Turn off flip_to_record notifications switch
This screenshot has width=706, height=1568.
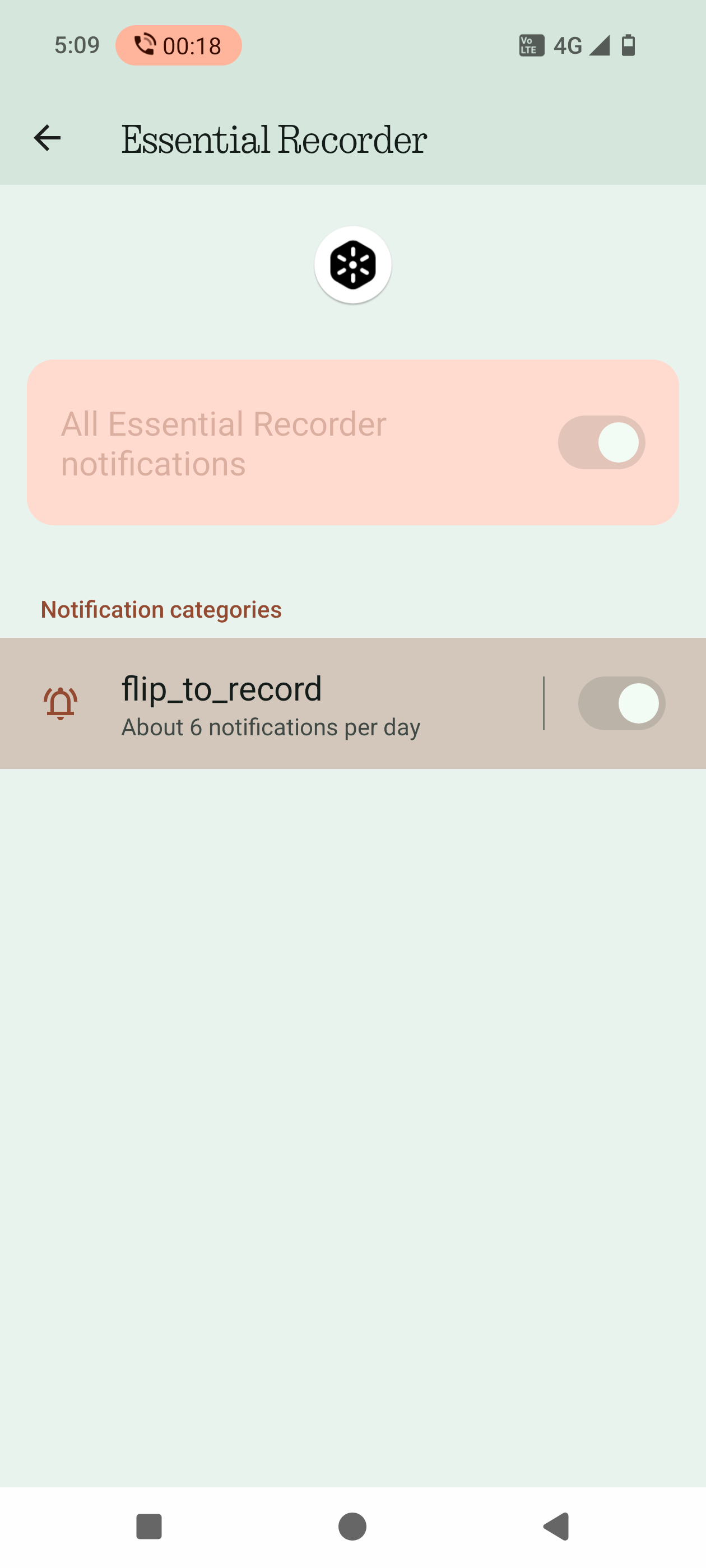tap(621, 704)
